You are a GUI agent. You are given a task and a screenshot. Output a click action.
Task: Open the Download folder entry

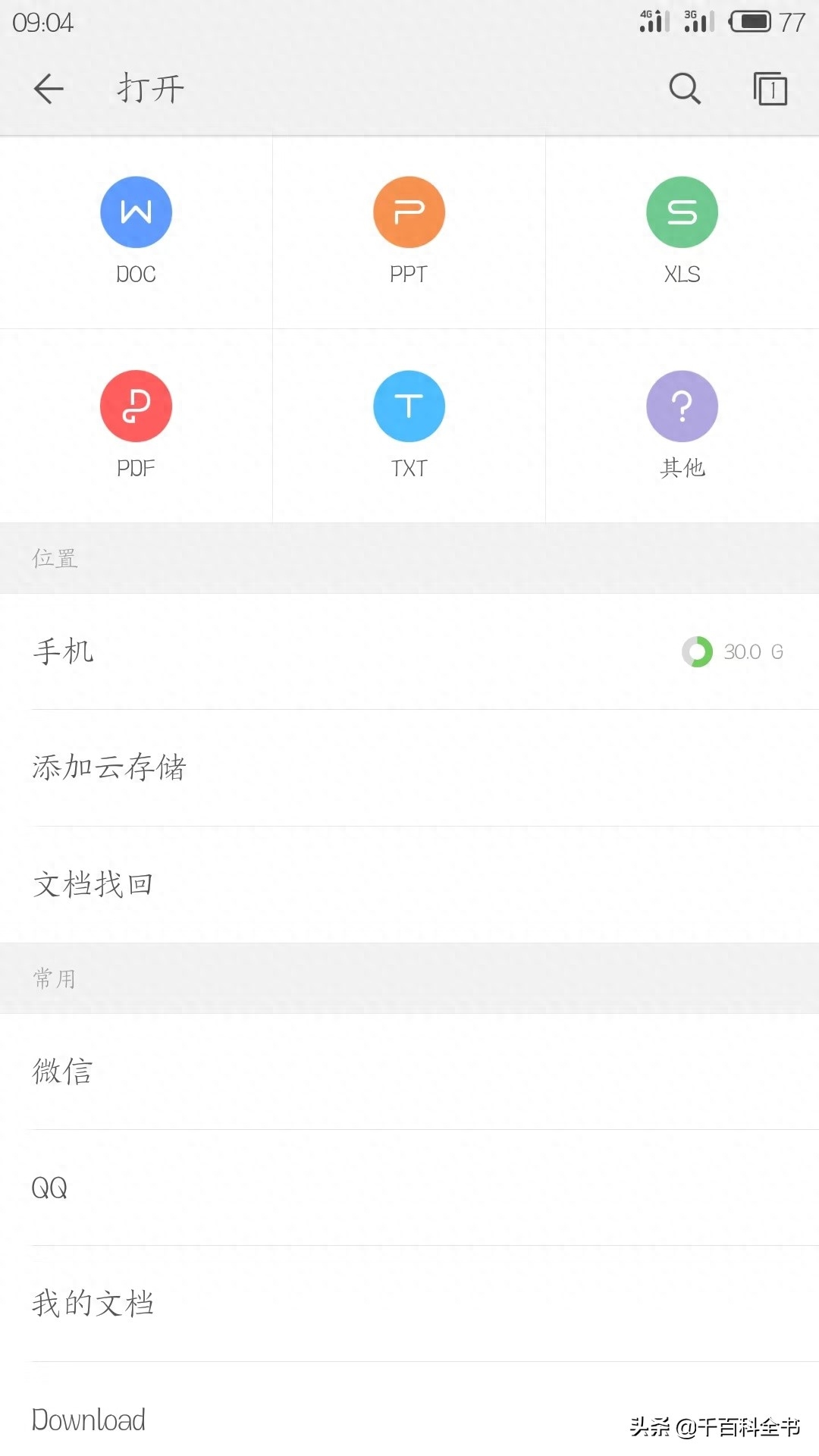[x=87, y=1420]
